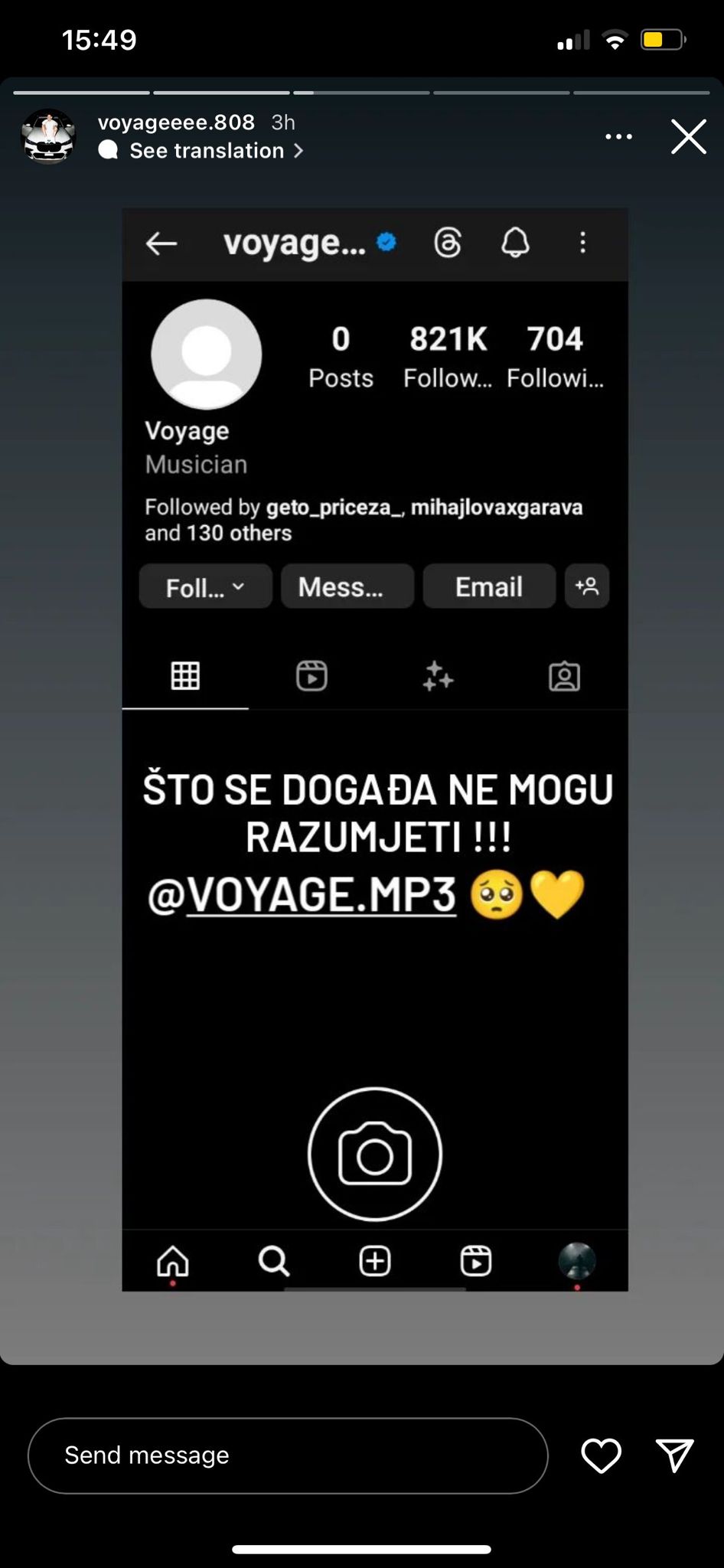Screen dimensions: 724x1568
Task: Tap the Email button on the profile
Action: (x=488, y=586)
